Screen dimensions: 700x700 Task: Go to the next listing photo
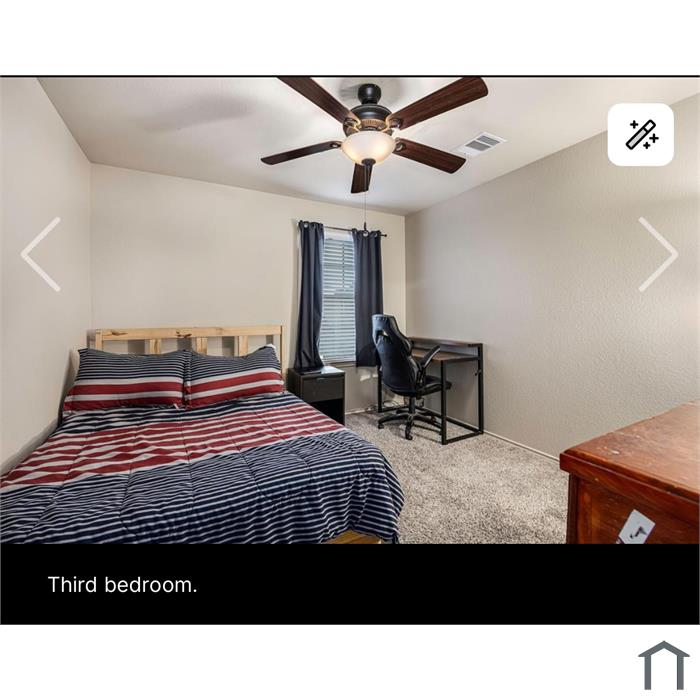pos(658,254)
